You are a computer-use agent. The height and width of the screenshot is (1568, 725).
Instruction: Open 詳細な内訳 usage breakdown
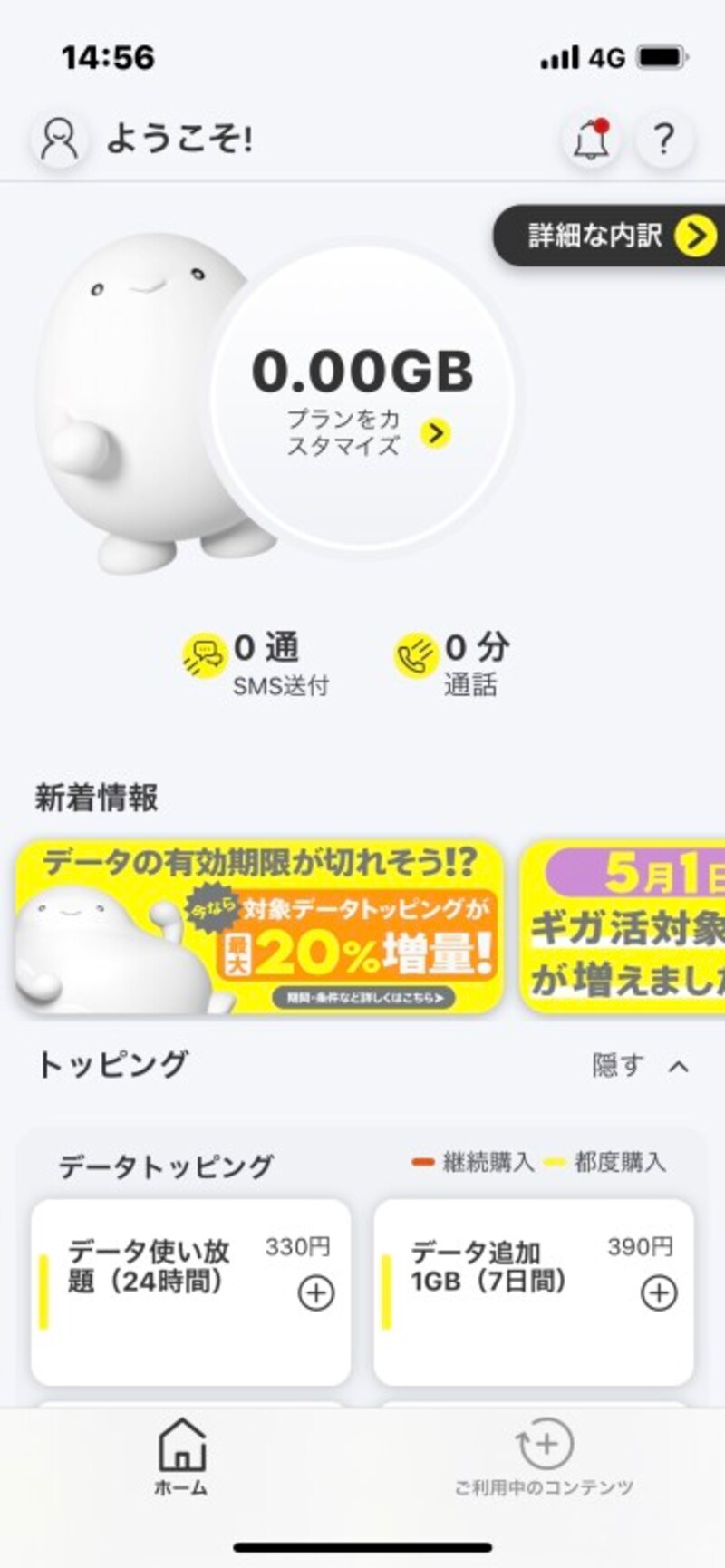click(616, 236)
